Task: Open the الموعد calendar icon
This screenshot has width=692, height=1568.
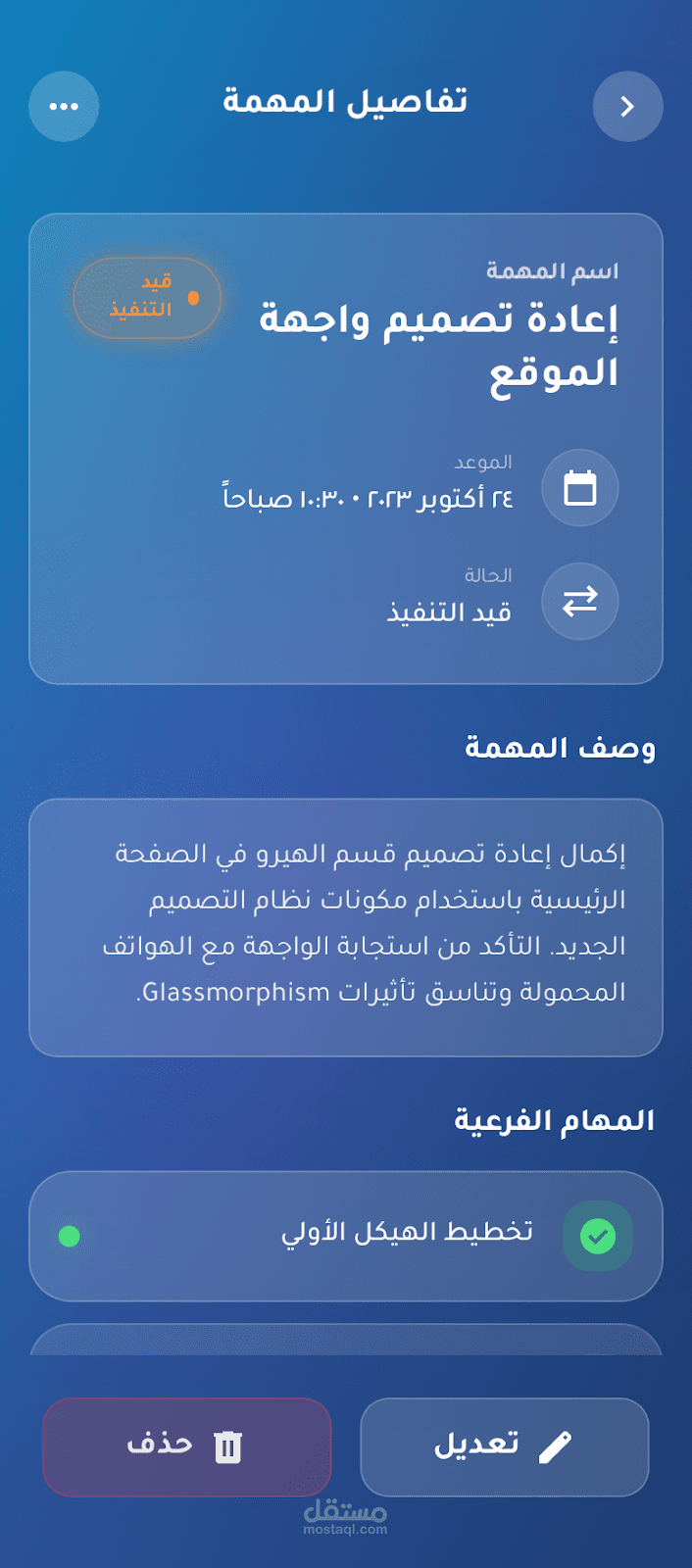Action: 580,488
